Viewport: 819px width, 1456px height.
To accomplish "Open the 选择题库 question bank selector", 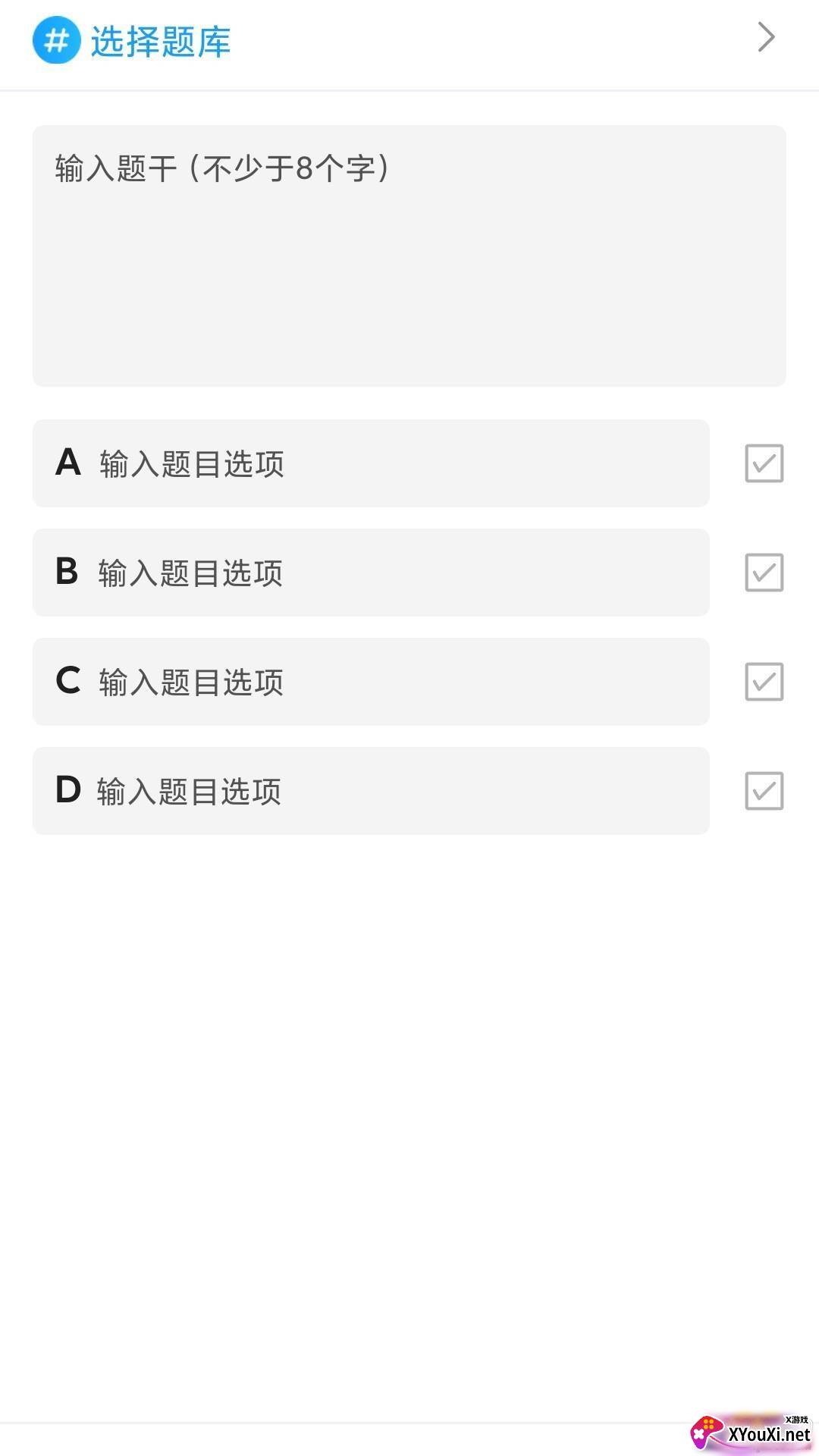I will 161,41.
